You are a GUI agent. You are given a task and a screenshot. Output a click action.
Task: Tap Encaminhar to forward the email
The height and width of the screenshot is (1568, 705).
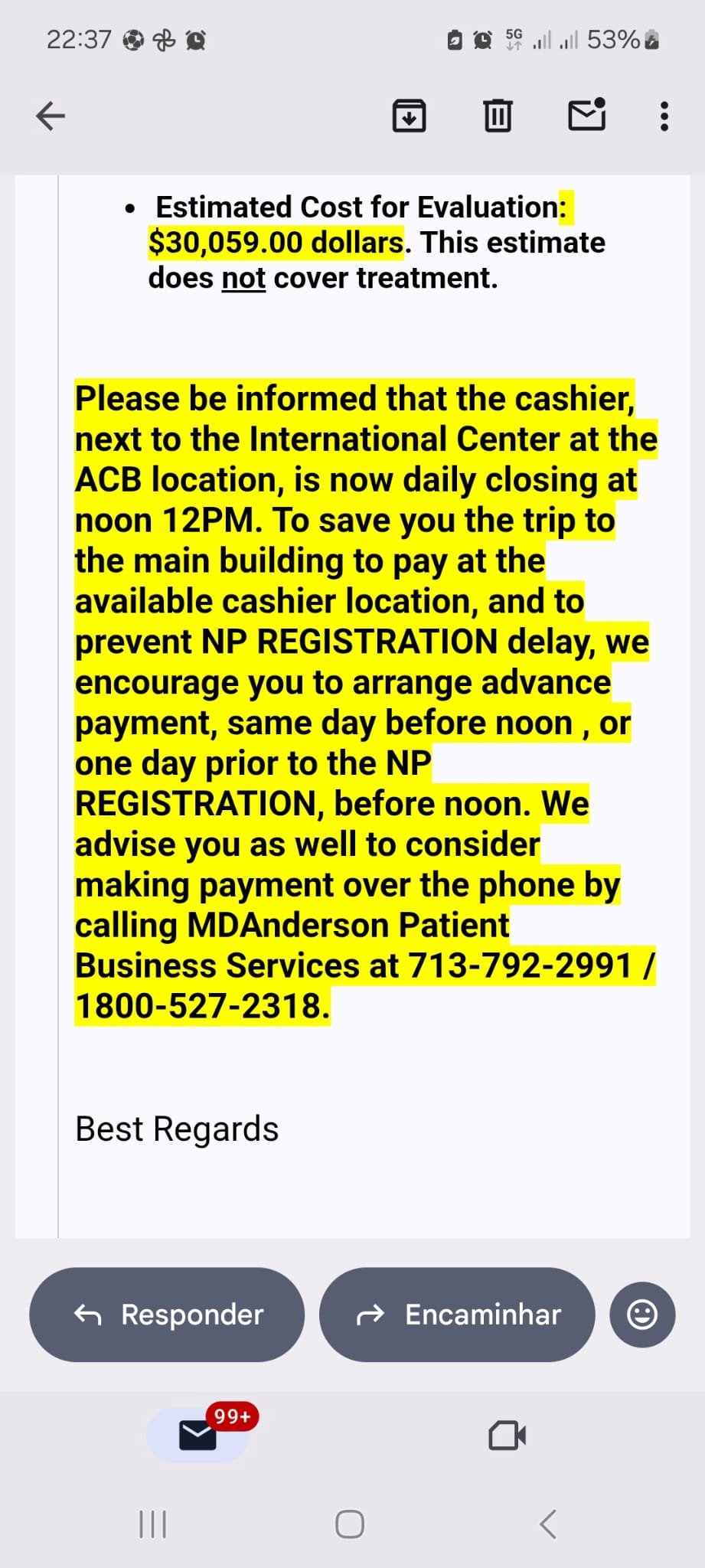pos(457,1315)
